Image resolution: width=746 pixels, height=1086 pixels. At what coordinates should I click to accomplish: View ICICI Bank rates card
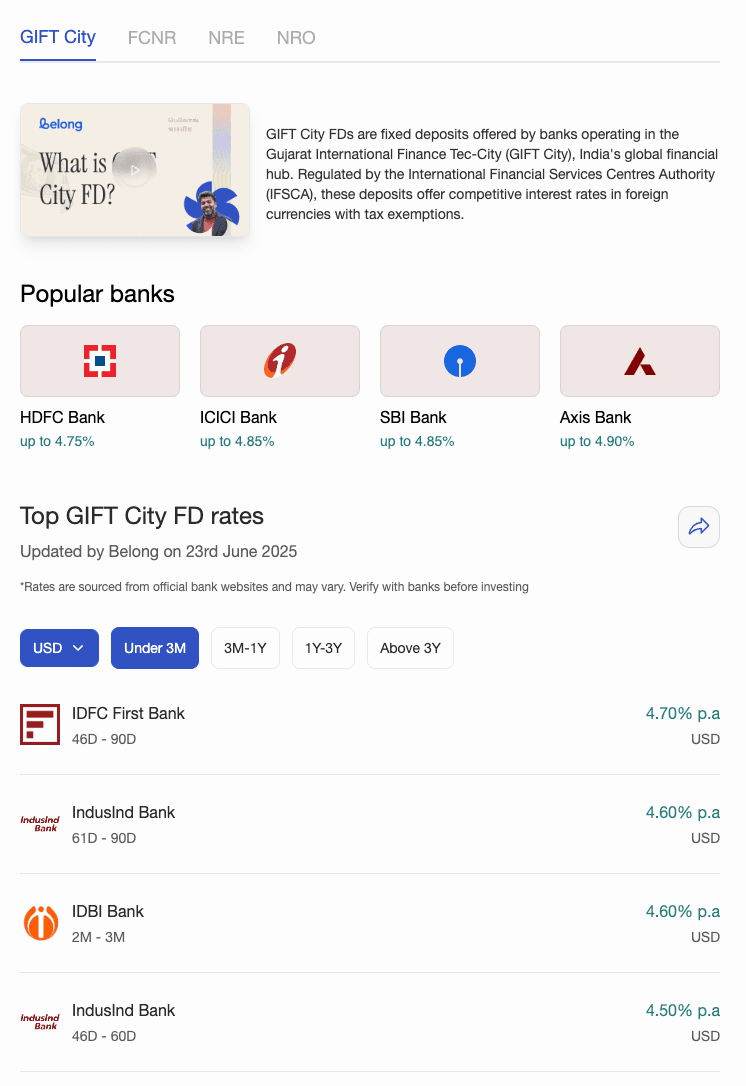[x=280, y=361]
